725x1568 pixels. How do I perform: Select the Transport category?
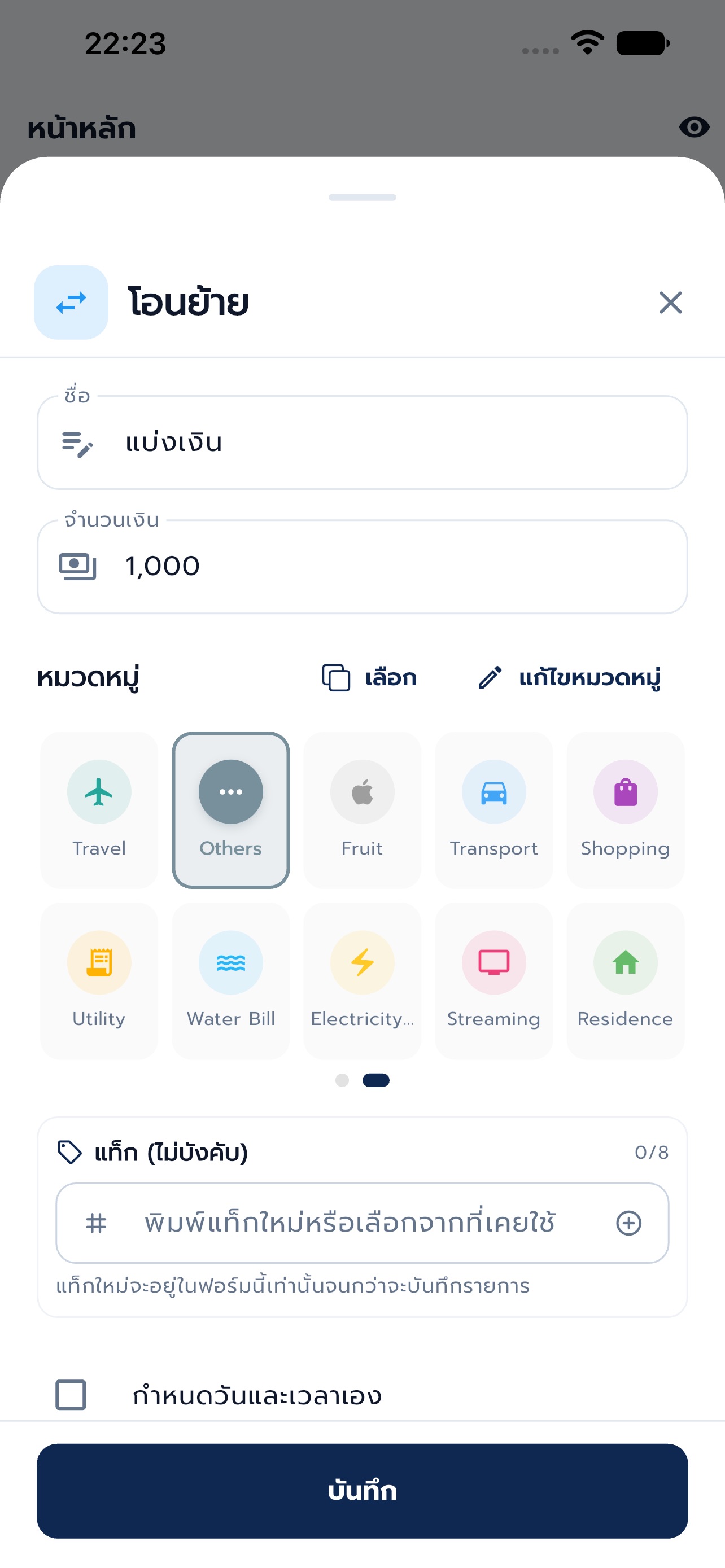pos(493,810)
